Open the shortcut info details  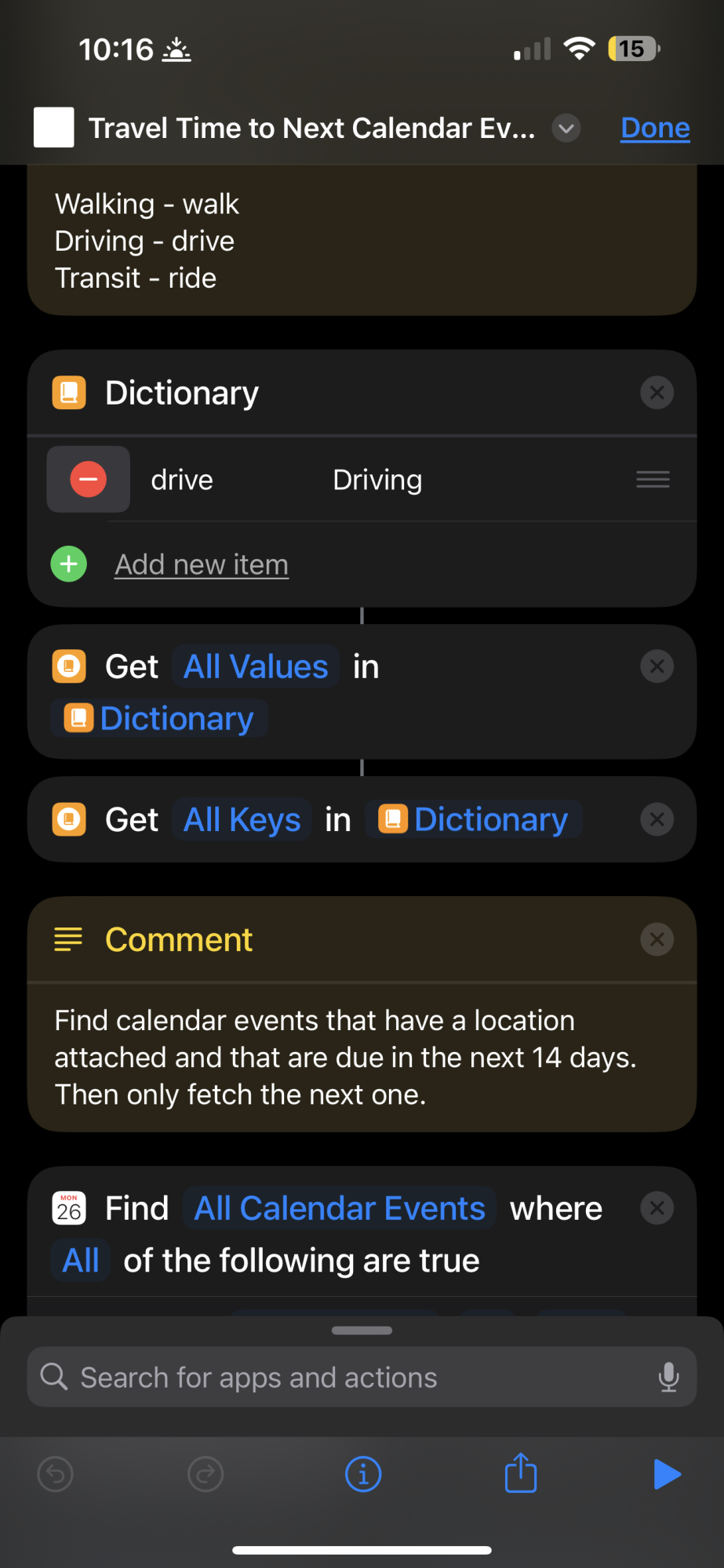[362, 1475]
